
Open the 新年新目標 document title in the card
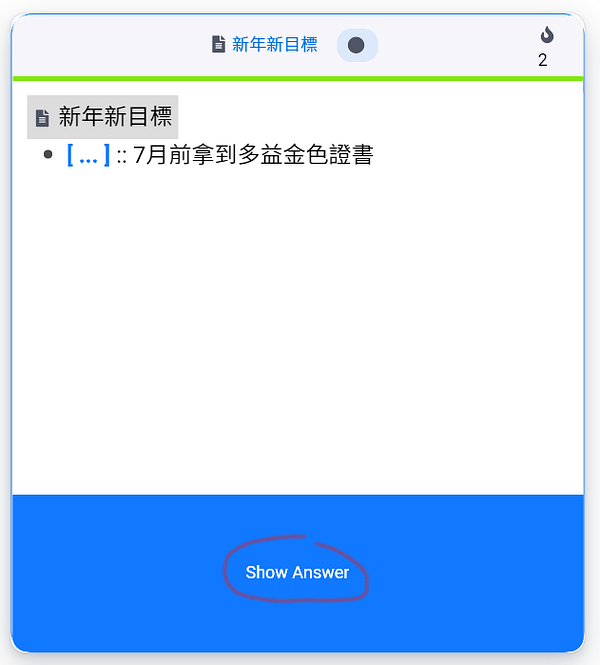point(114,117)
